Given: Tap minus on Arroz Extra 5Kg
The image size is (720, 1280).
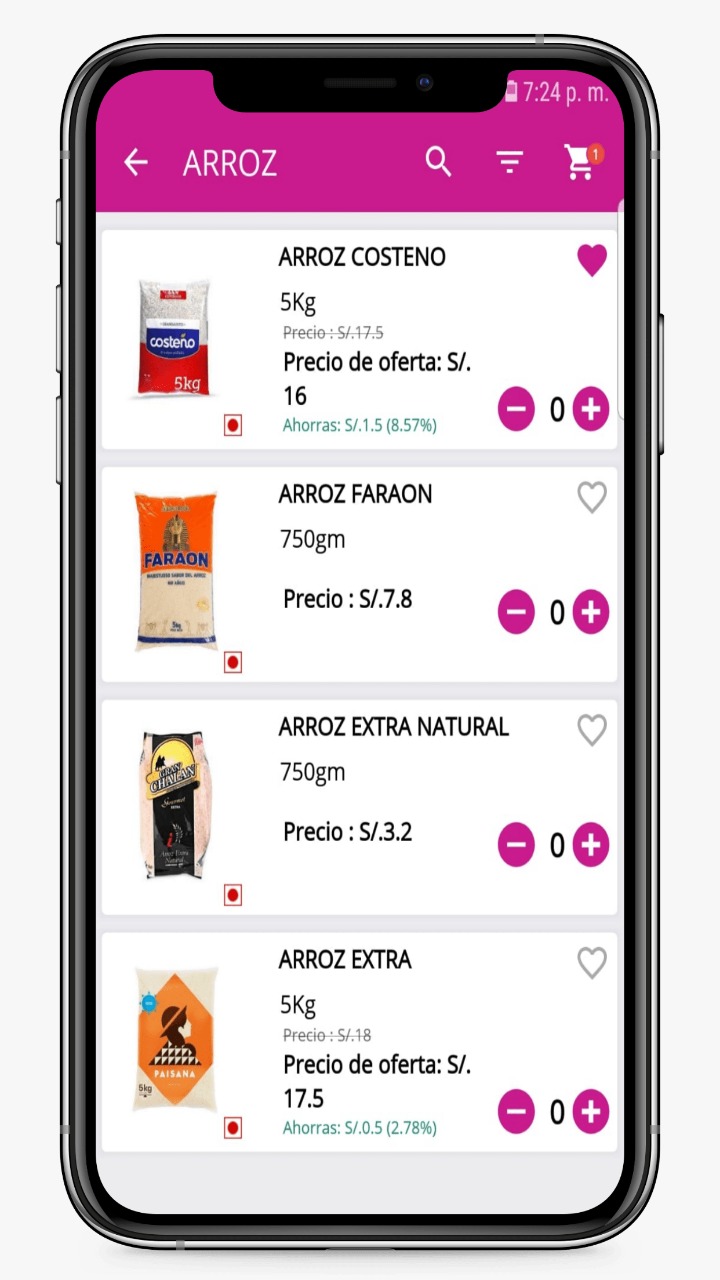Looking at the screenshot, I should (x=516, y=1111).
